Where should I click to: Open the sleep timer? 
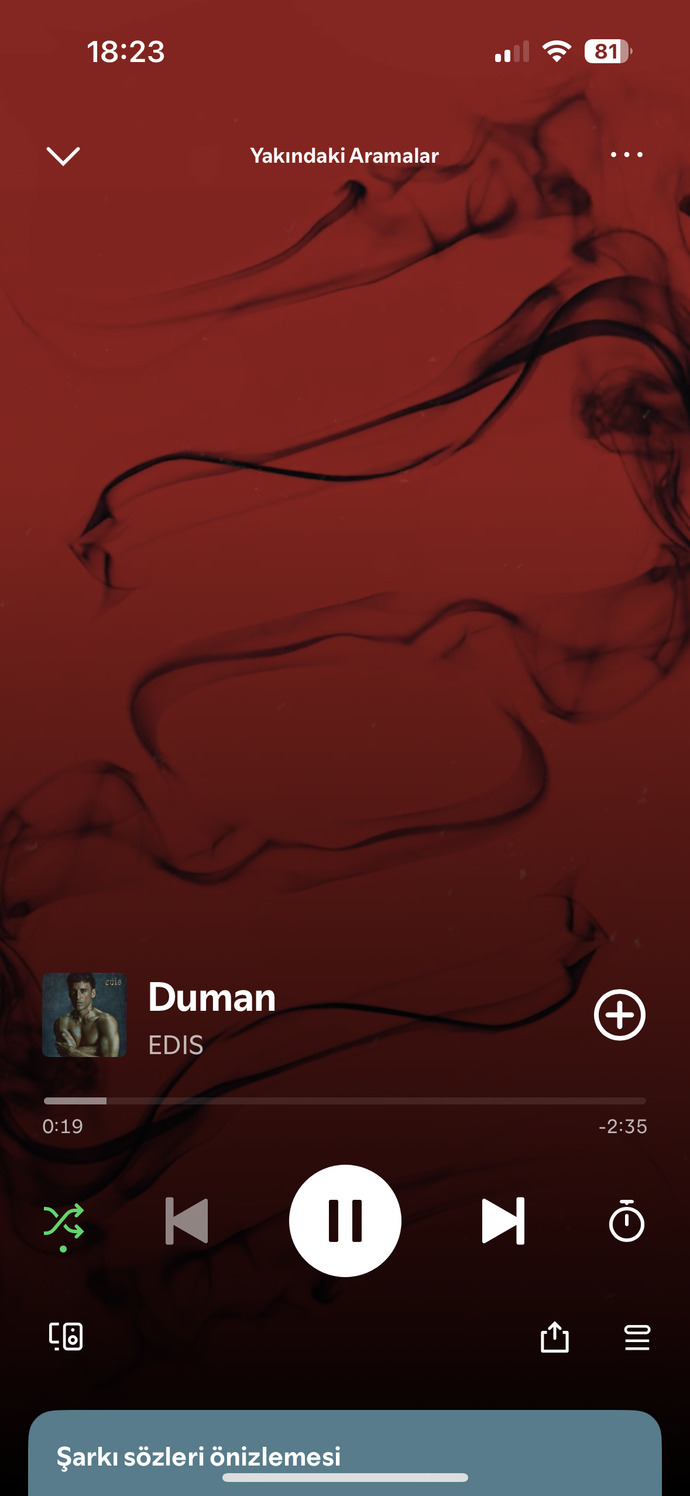pyautogui.click(x=627, y=1221)
